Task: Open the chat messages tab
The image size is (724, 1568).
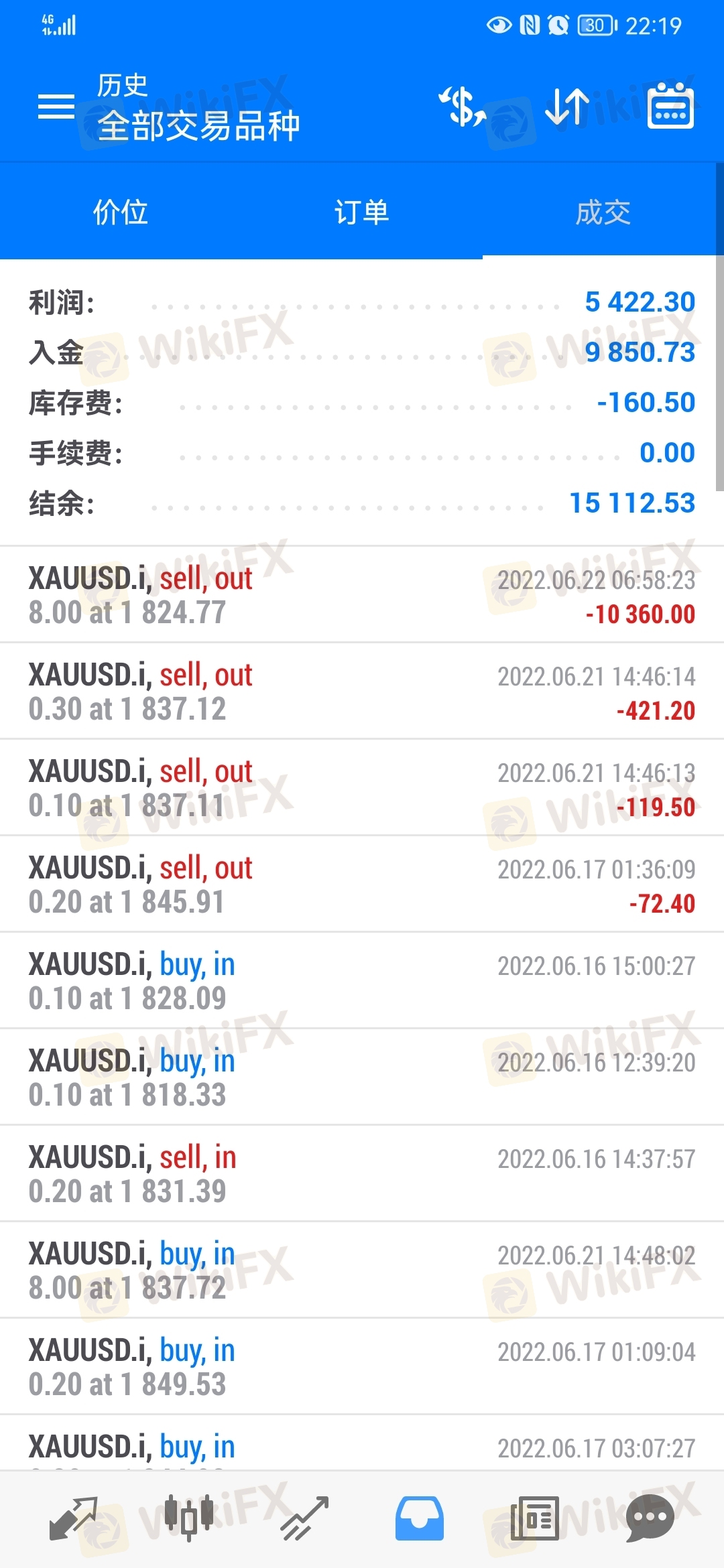Action: tap(650, 1518)
